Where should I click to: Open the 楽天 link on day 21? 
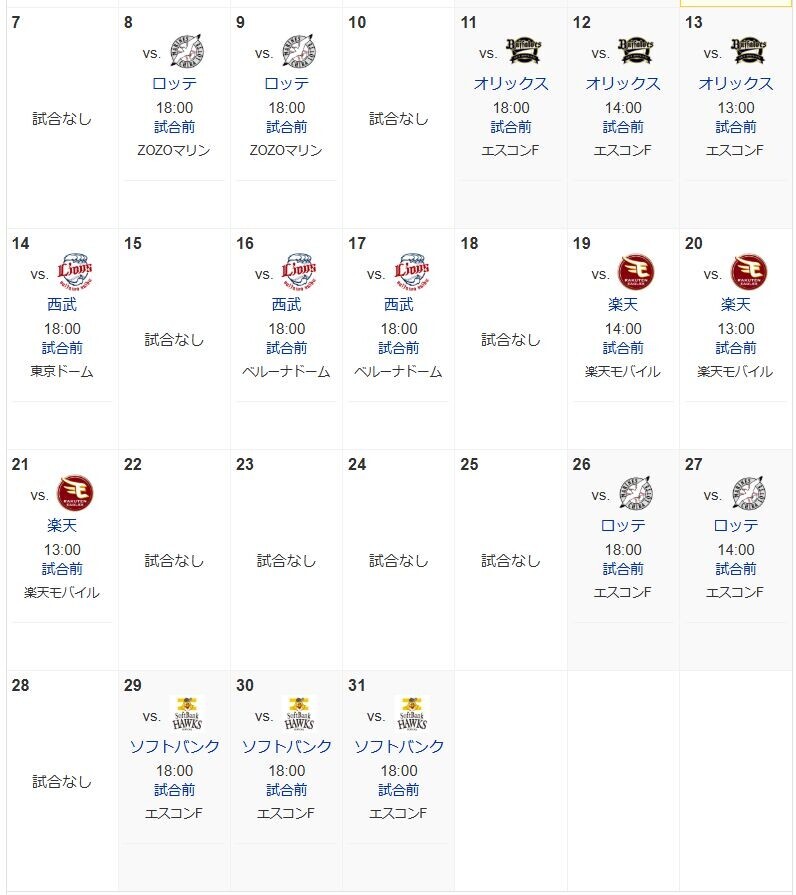coord(62,526)
